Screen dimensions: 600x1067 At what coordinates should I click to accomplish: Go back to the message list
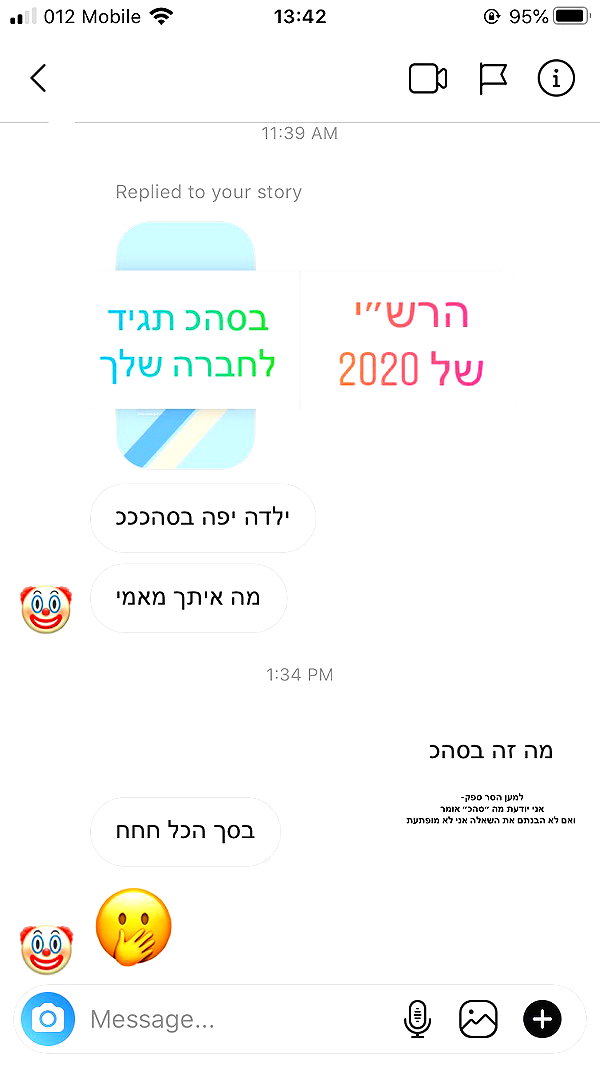coord(39,78)
